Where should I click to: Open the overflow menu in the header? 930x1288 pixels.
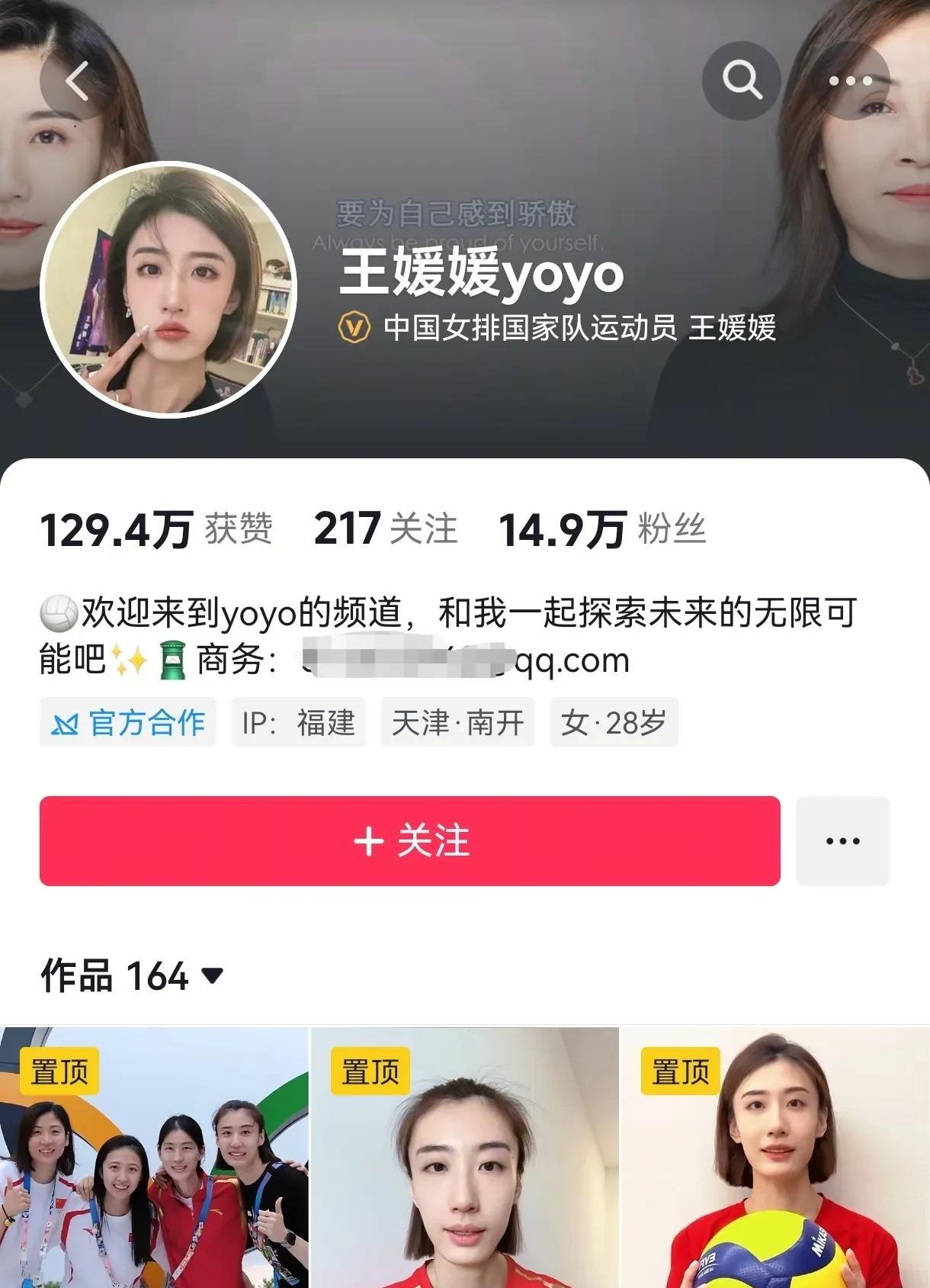coord(850,81)
